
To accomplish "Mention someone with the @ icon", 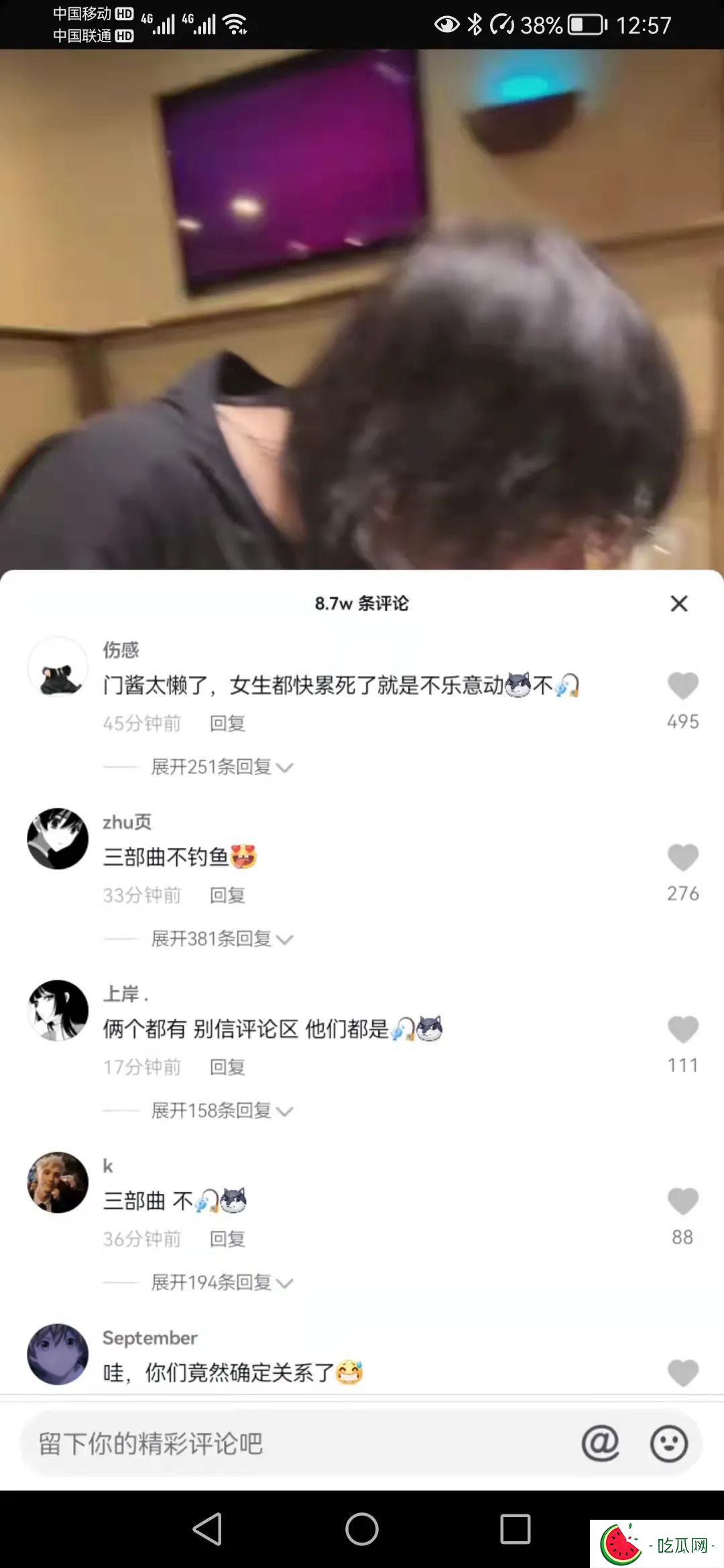I will [600, 1443].
